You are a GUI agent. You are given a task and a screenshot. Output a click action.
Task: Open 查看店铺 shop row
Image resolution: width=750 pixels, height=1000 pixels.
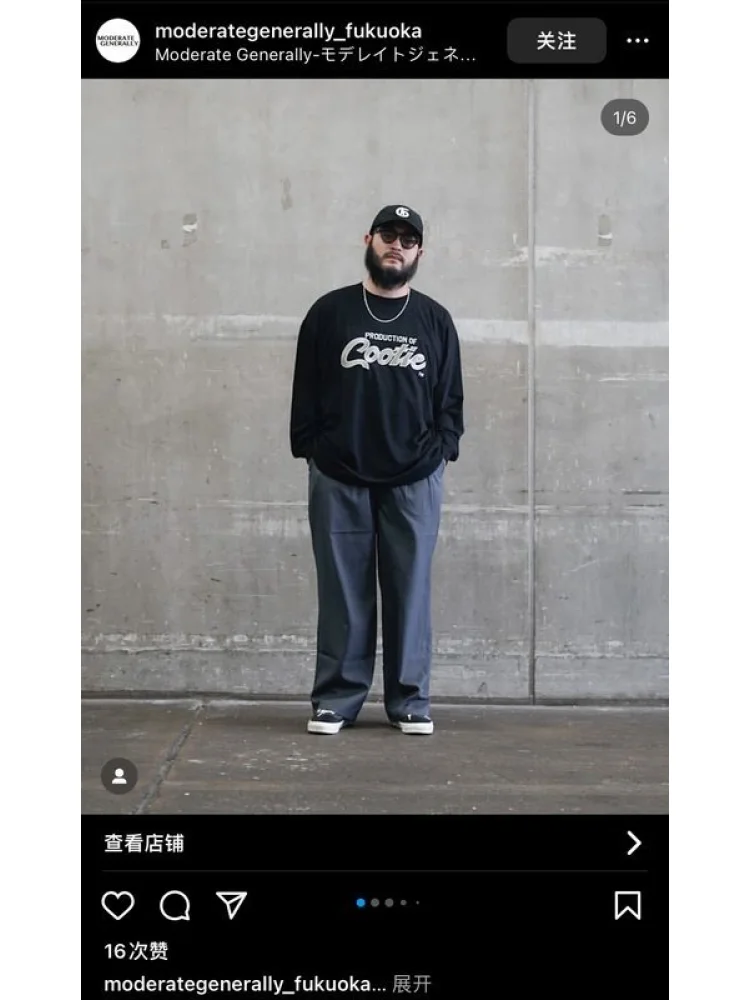(x=374, y=843)
